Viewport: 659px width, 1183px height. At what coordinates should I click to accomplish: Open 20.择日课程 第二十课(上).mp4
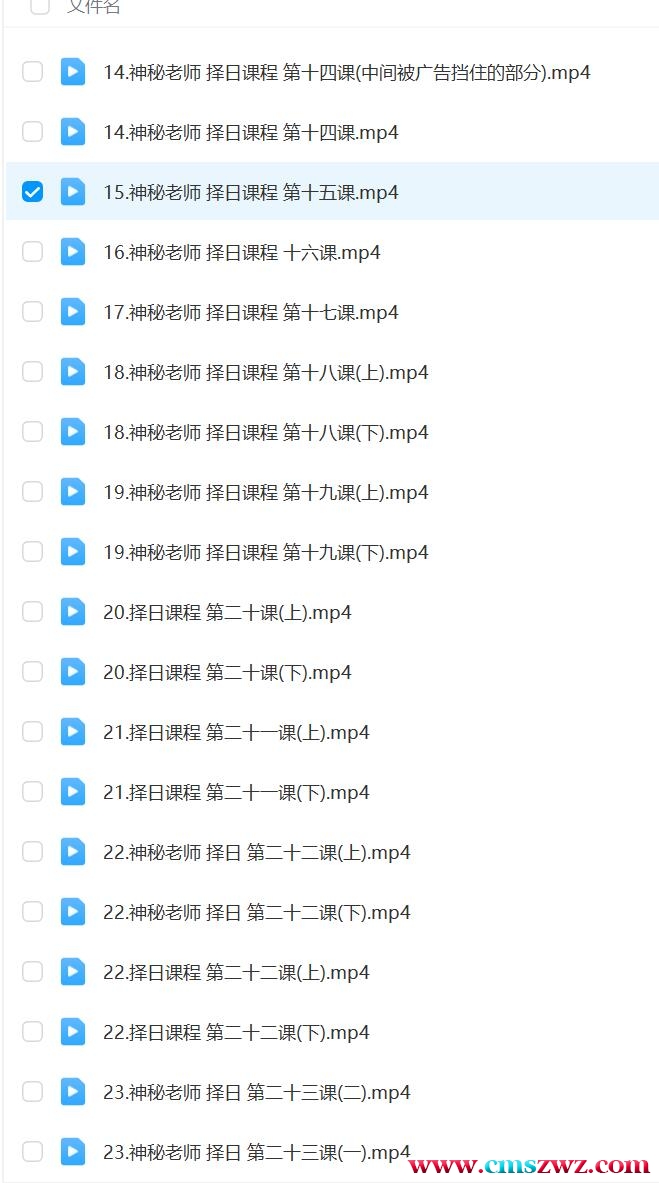click(x=227, y=612)
